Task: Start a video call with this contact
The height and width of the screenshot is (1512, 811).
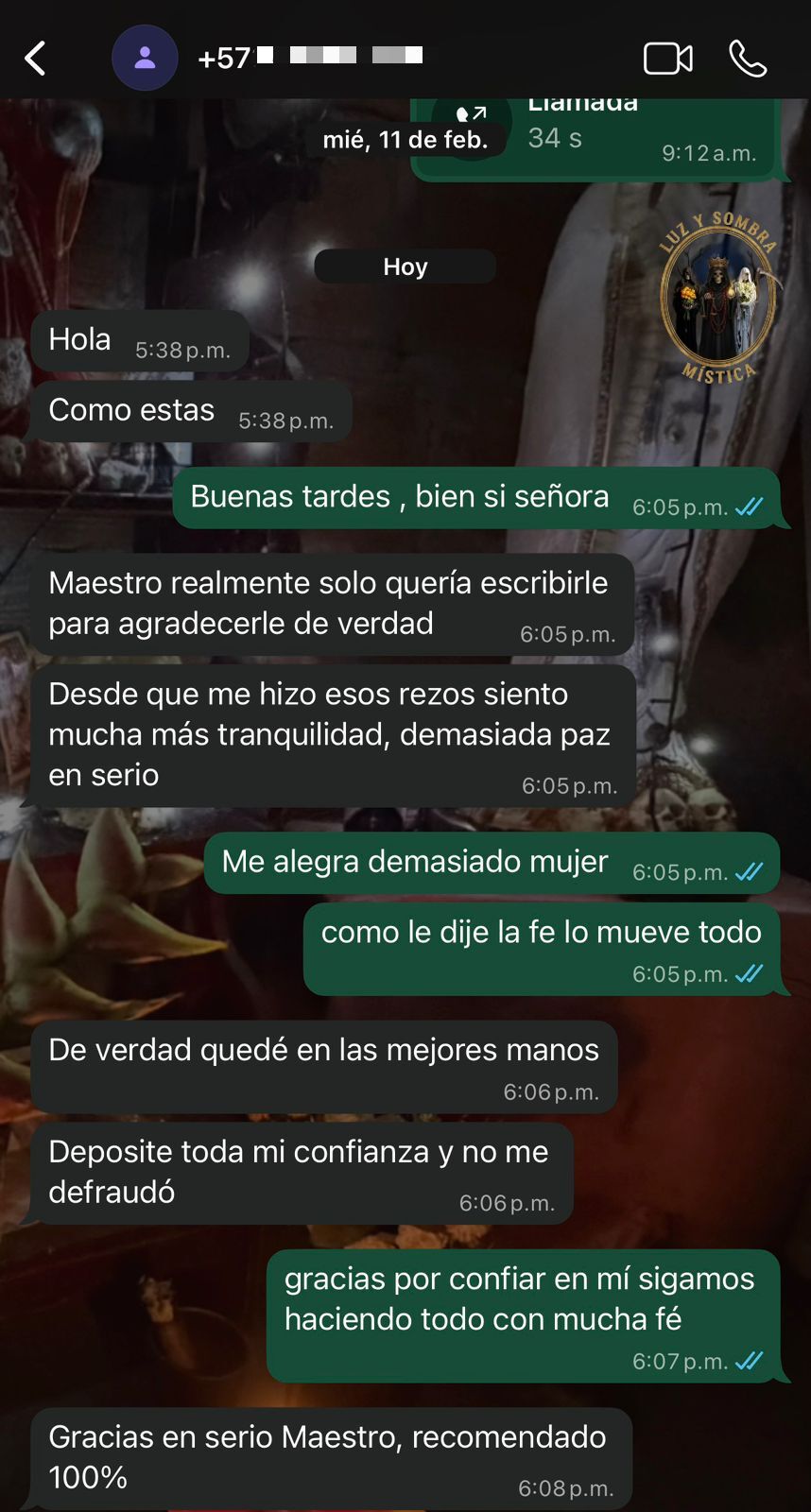Action: click(x=667, y=59)
